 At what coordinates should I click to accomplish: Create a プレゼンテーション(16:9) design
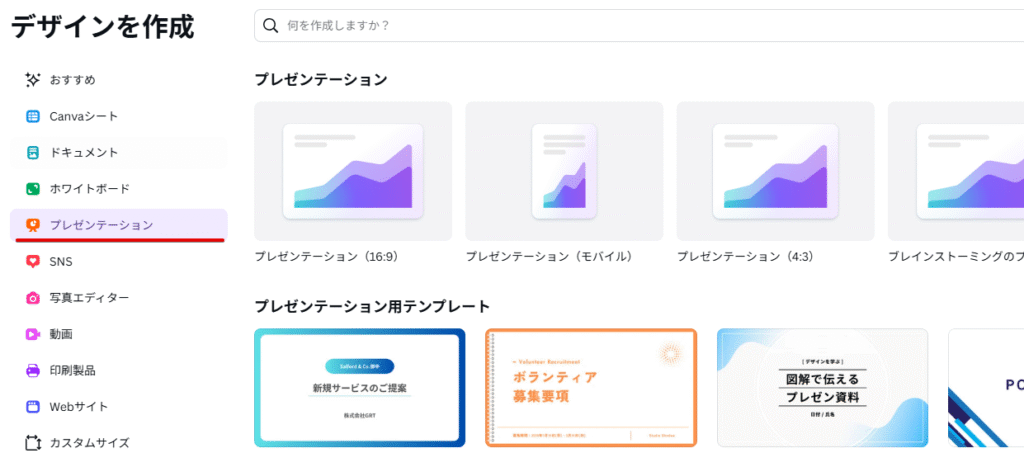tap(353, 171)
